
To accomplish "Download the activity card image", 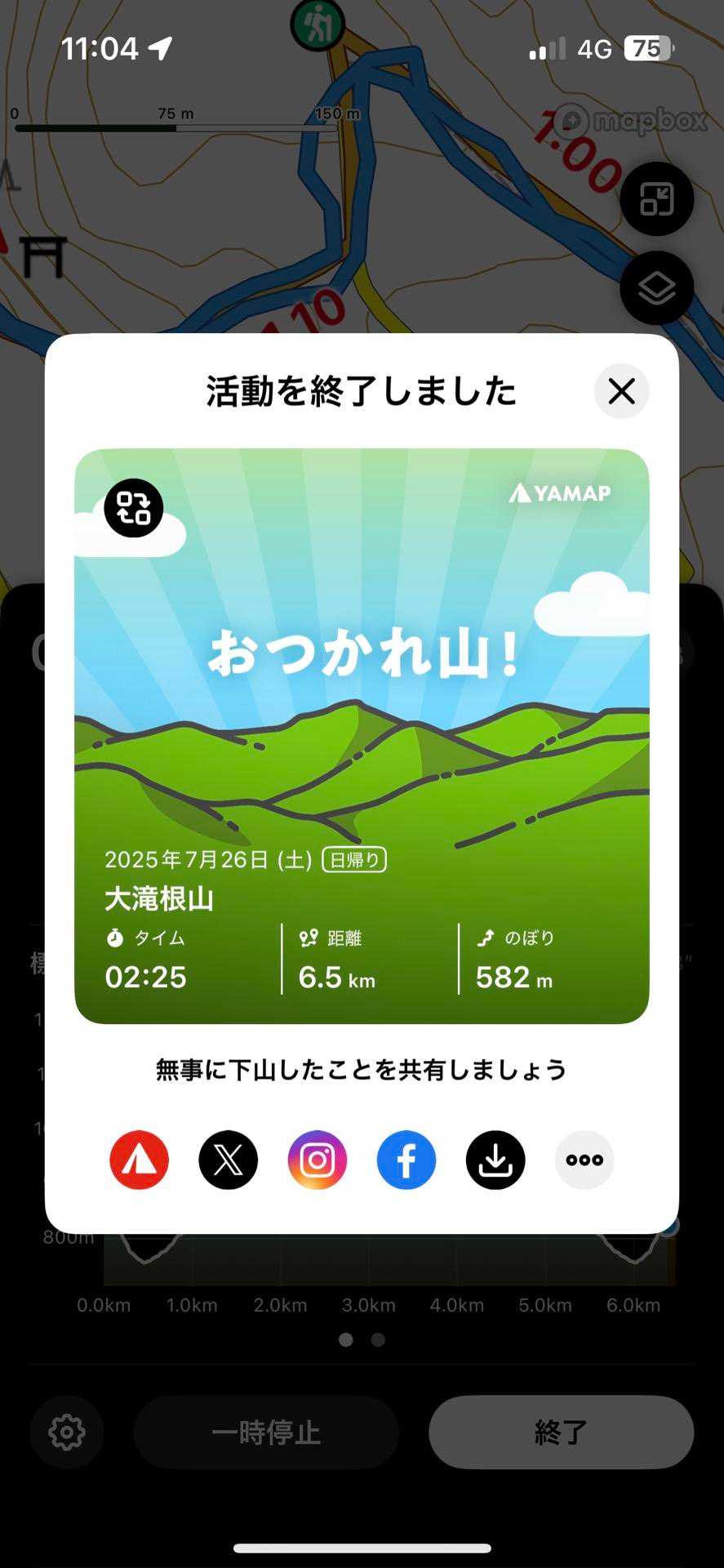I will (x=495, y=1160).
